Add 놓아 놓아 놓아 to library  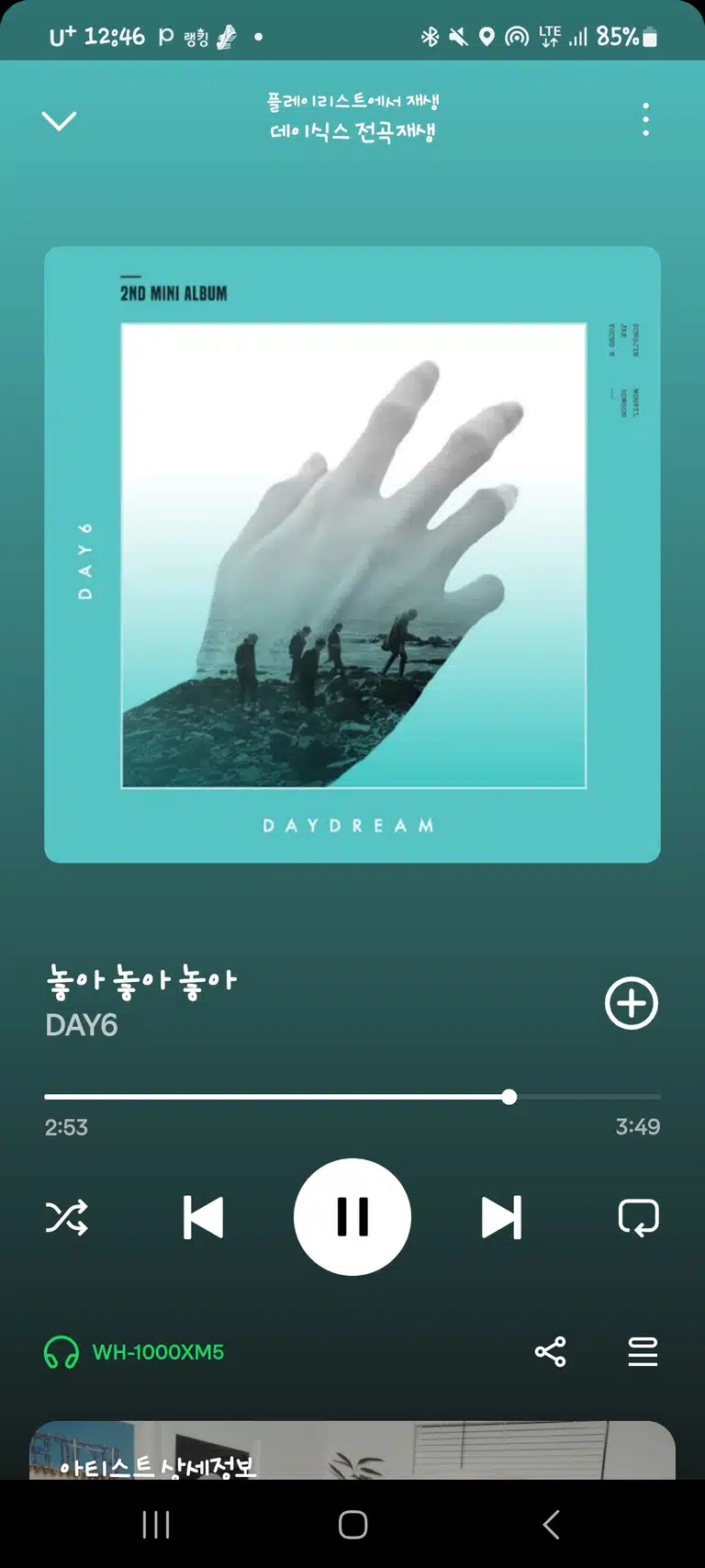[x=632, y=1003]
